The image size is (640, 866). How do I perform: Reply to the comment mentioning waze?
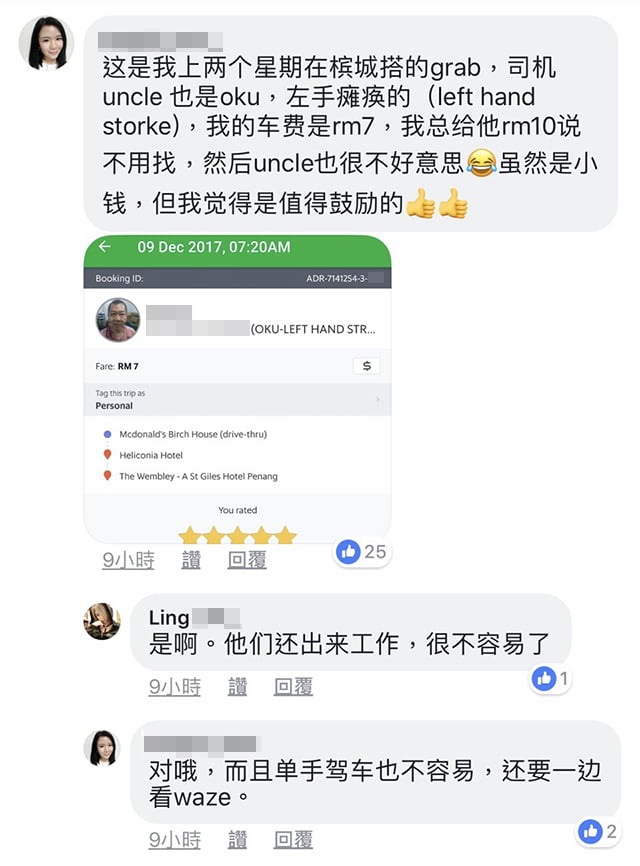294,840
